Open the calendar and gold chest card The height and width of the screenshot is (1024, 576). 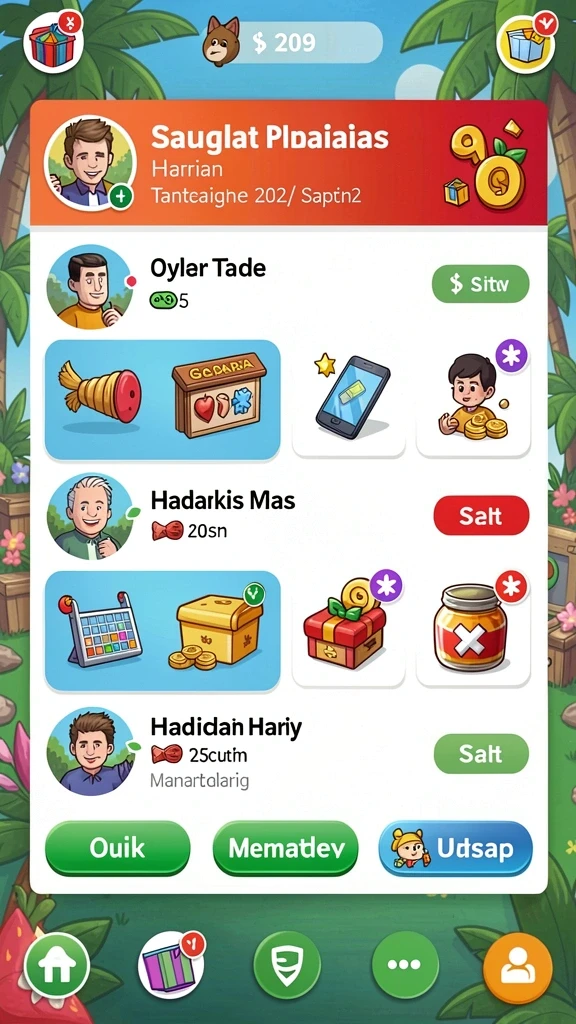pyautogui.click(x=163, y=631)
